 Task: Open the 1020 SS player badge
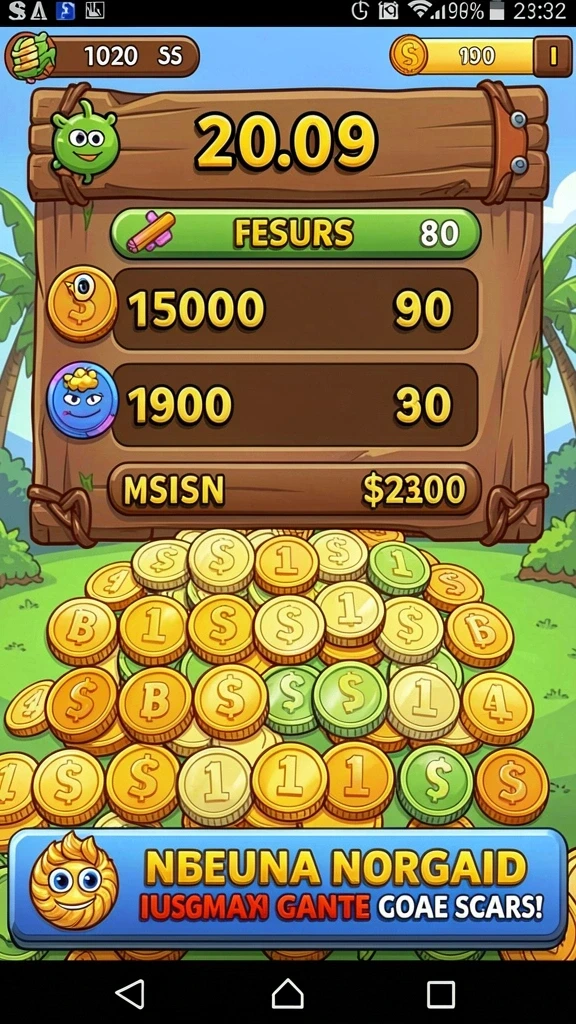pos(103,56)
